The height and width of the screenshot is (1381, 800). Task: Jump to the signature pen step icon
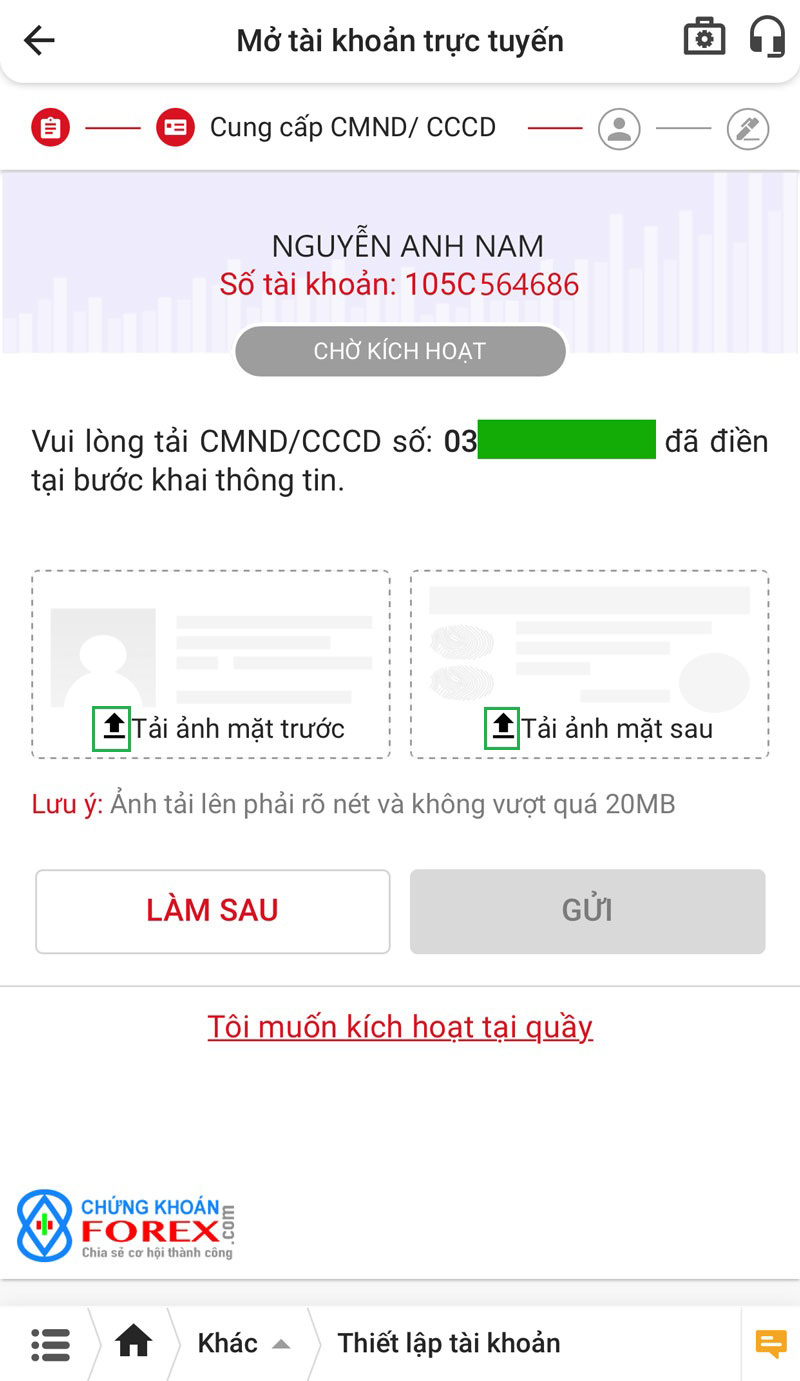[747, 129]
